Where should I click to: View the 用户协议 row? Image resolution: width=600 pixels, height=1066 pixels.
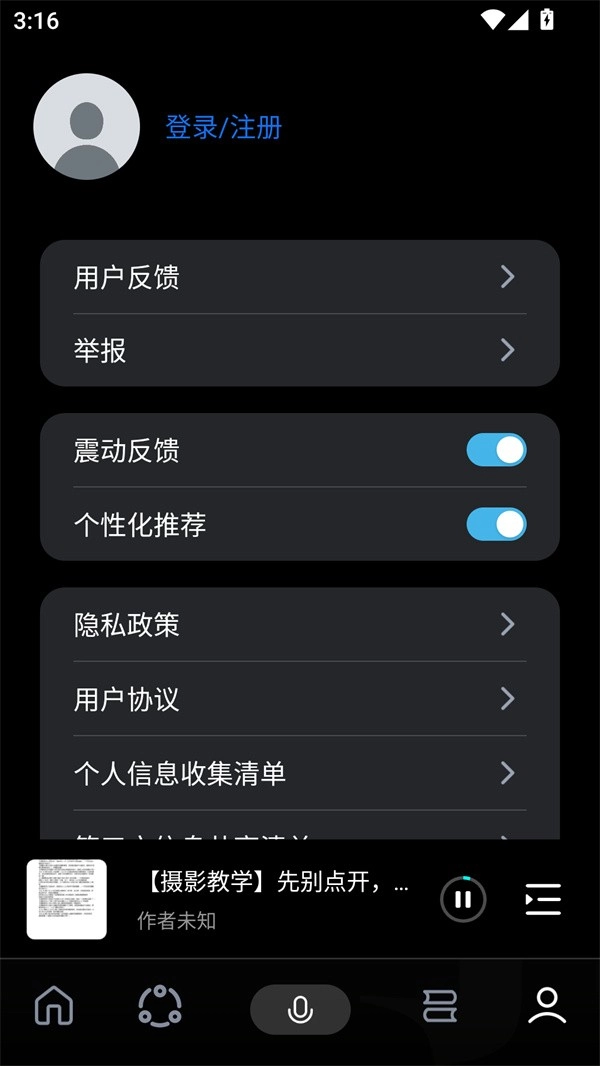[299, 698]
